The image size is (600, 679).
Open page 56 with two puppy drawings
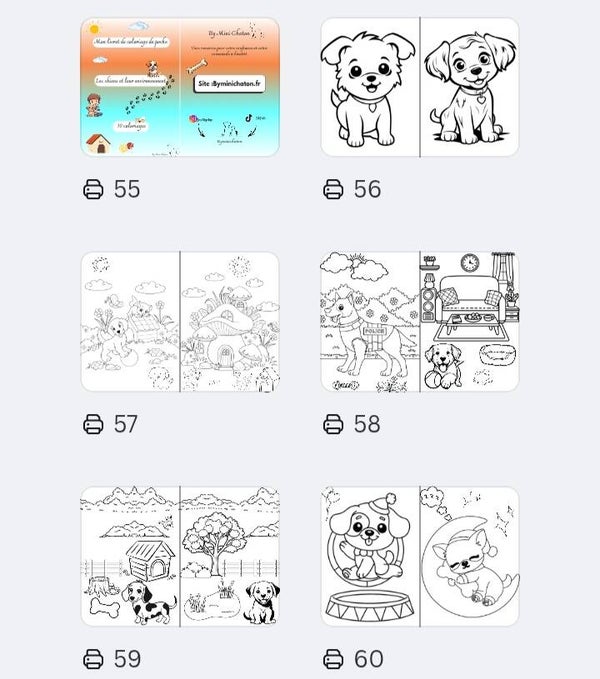419,87
